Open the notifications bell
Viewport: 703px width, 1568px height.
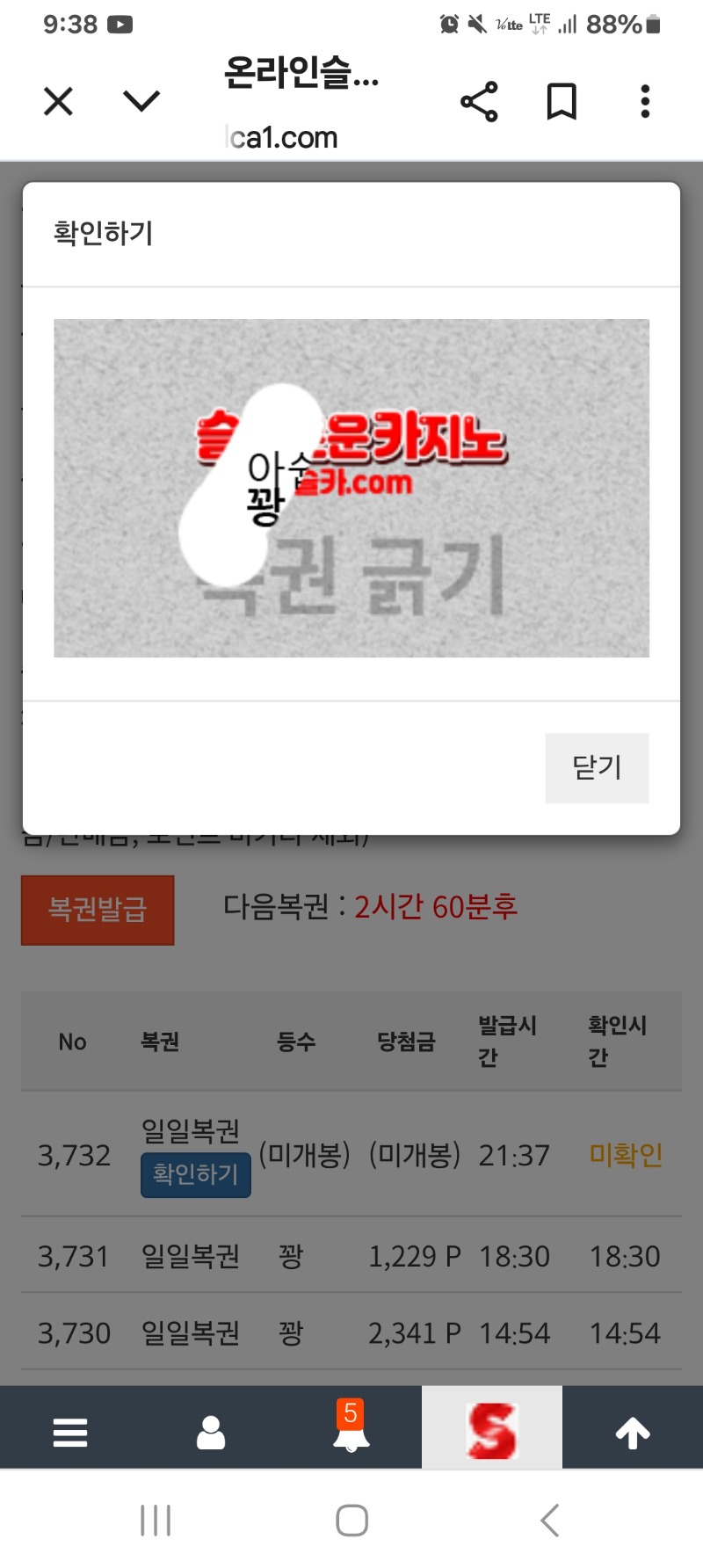click(351, 1432)
